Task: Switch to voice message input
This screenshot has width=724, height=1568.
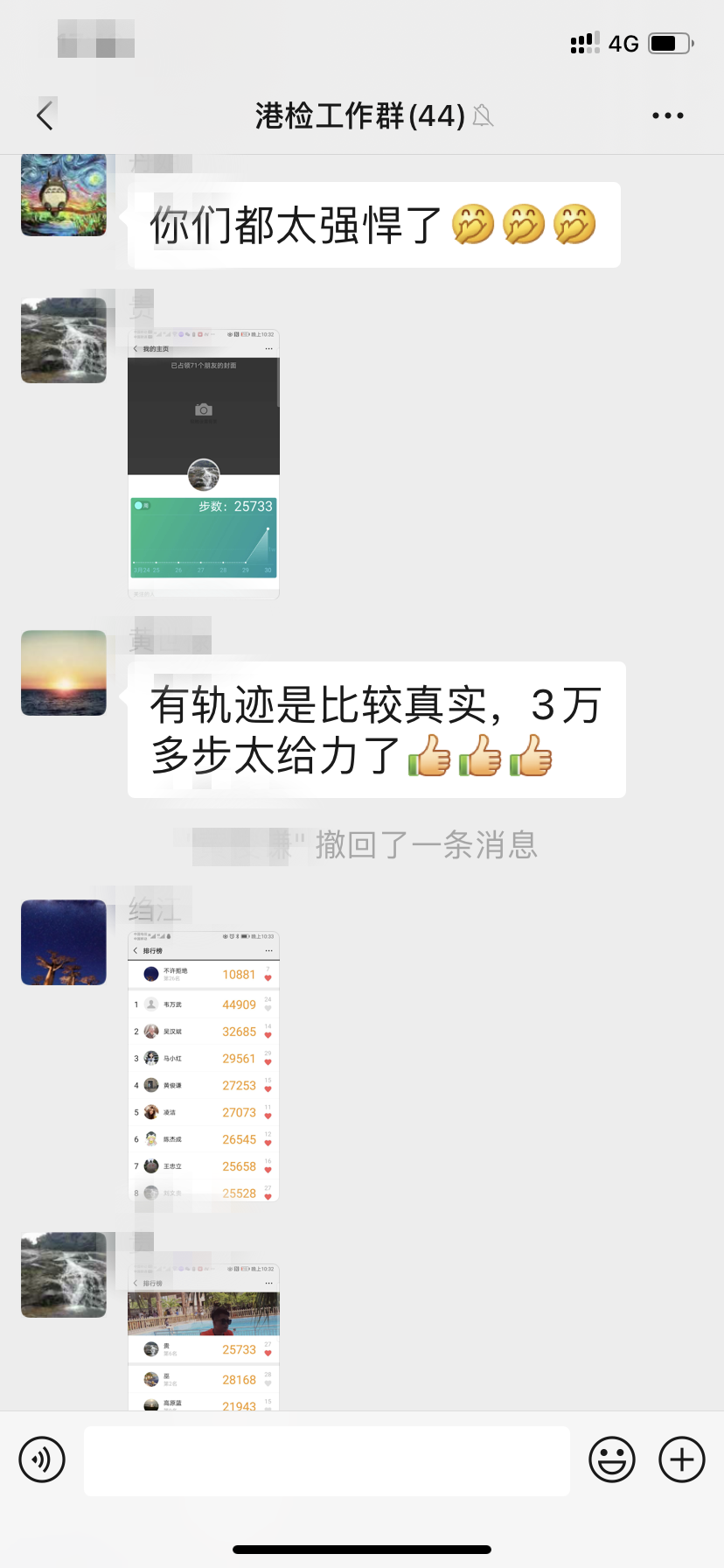Action: 42,1459
